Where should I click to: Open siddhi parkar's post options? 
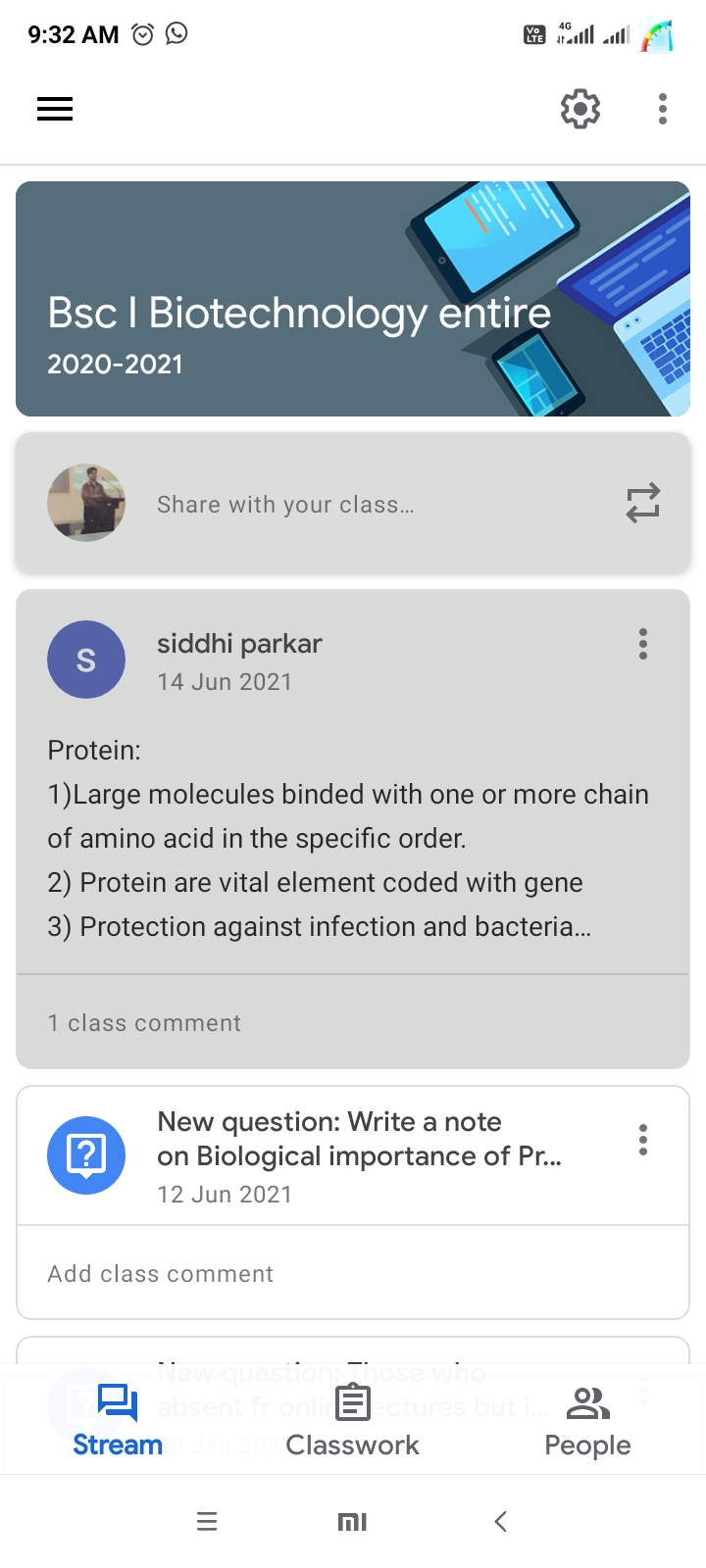tap(643, 644)
